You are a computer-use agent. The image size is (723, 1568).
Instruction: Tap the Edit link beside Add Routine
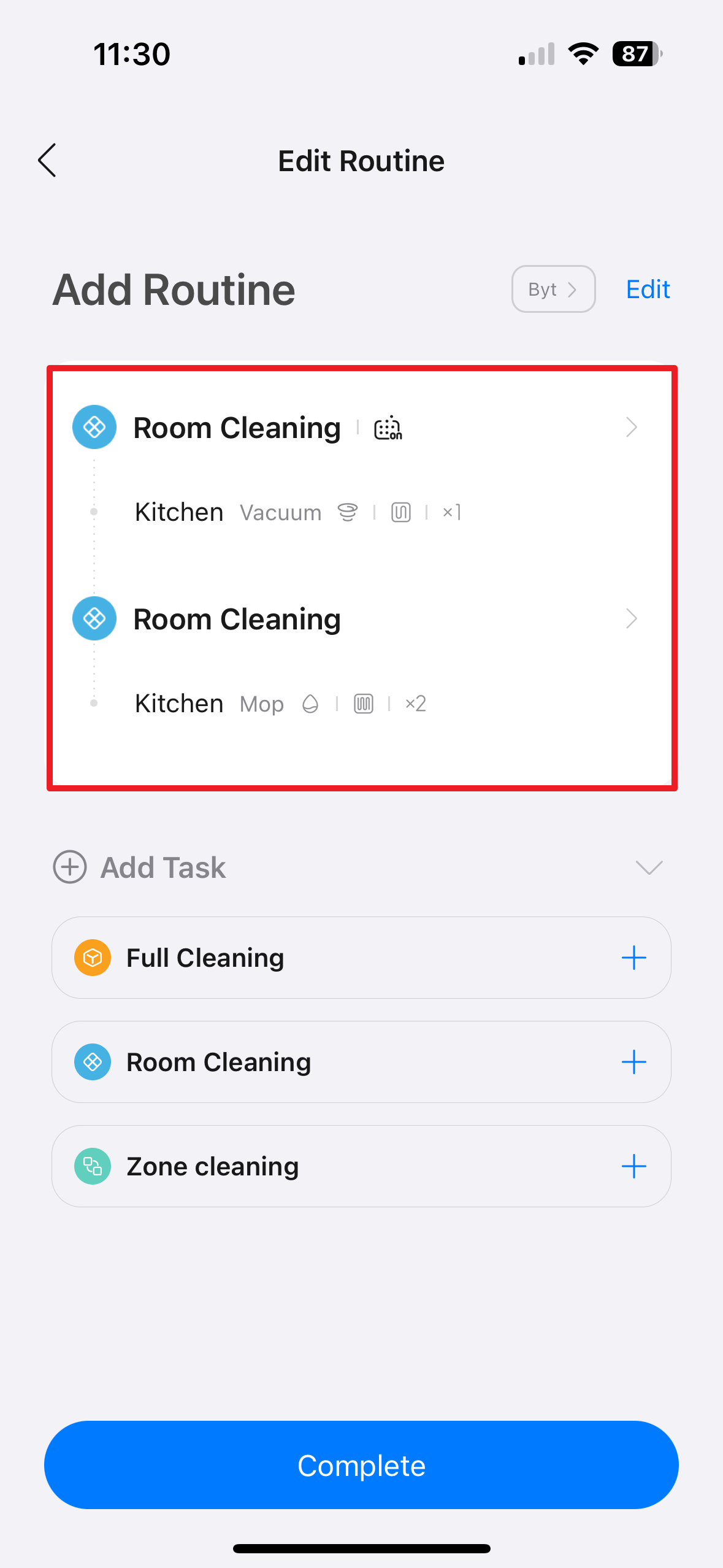click(x=648, y=289)
